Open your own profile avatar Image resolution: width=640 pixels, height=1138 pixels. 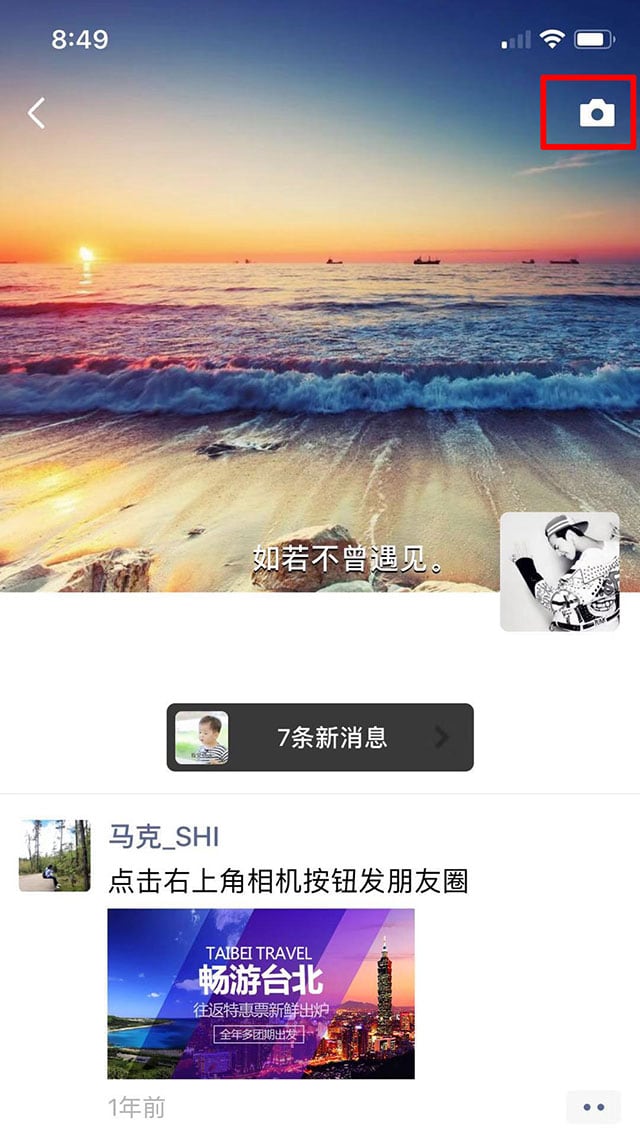click(x=559, y=571)
